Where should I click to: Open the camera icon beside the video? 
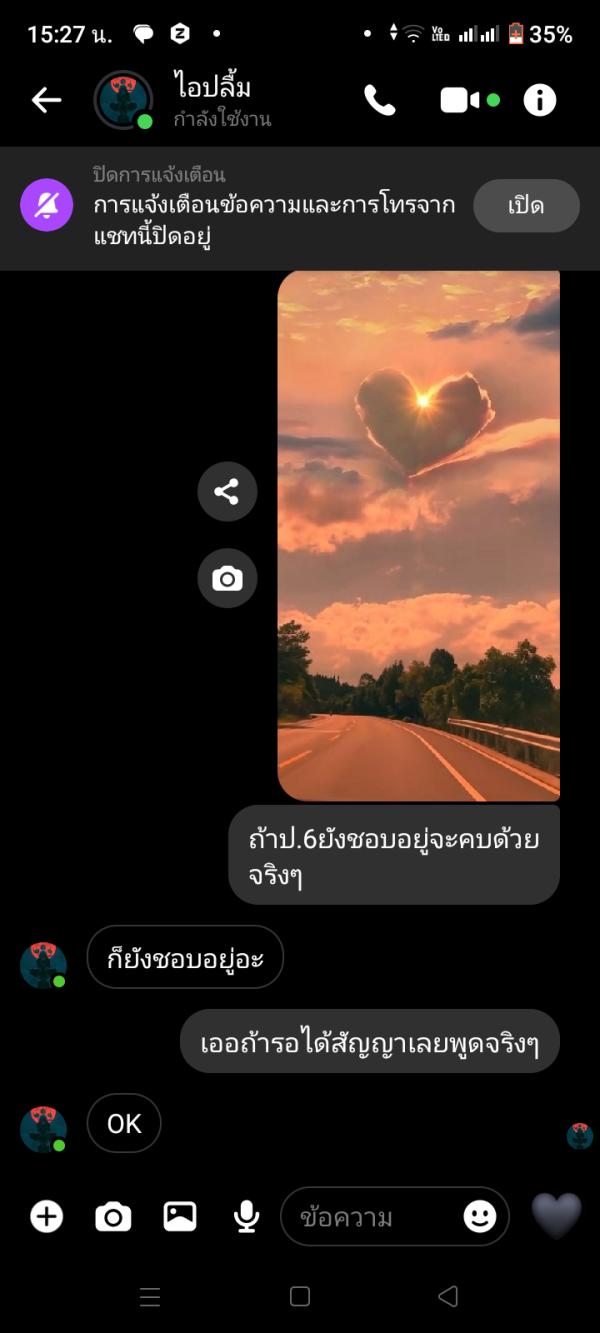coord(227,578)
